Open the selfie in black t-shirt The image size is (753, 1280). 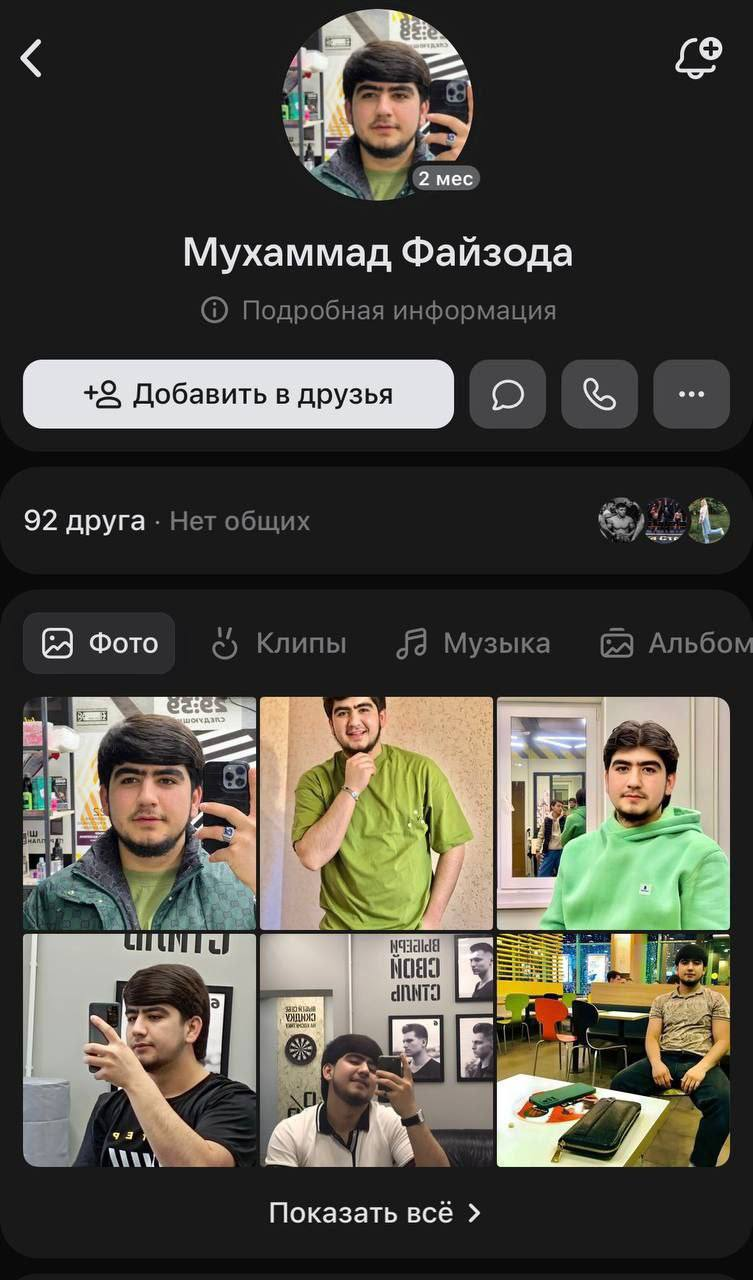140,1050
